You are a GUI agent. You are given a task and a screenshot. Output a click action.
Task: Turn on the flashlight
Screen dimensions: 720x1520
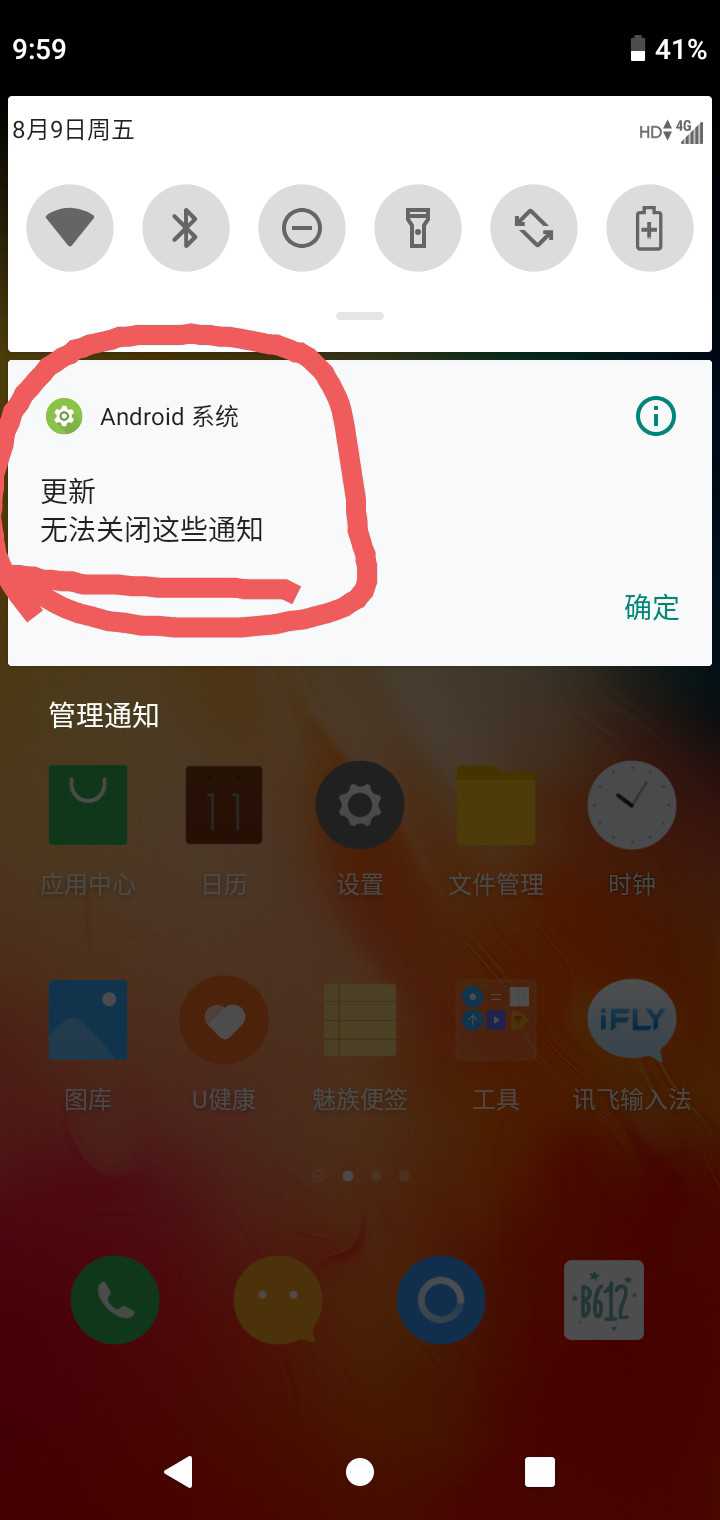click(418, 228)
